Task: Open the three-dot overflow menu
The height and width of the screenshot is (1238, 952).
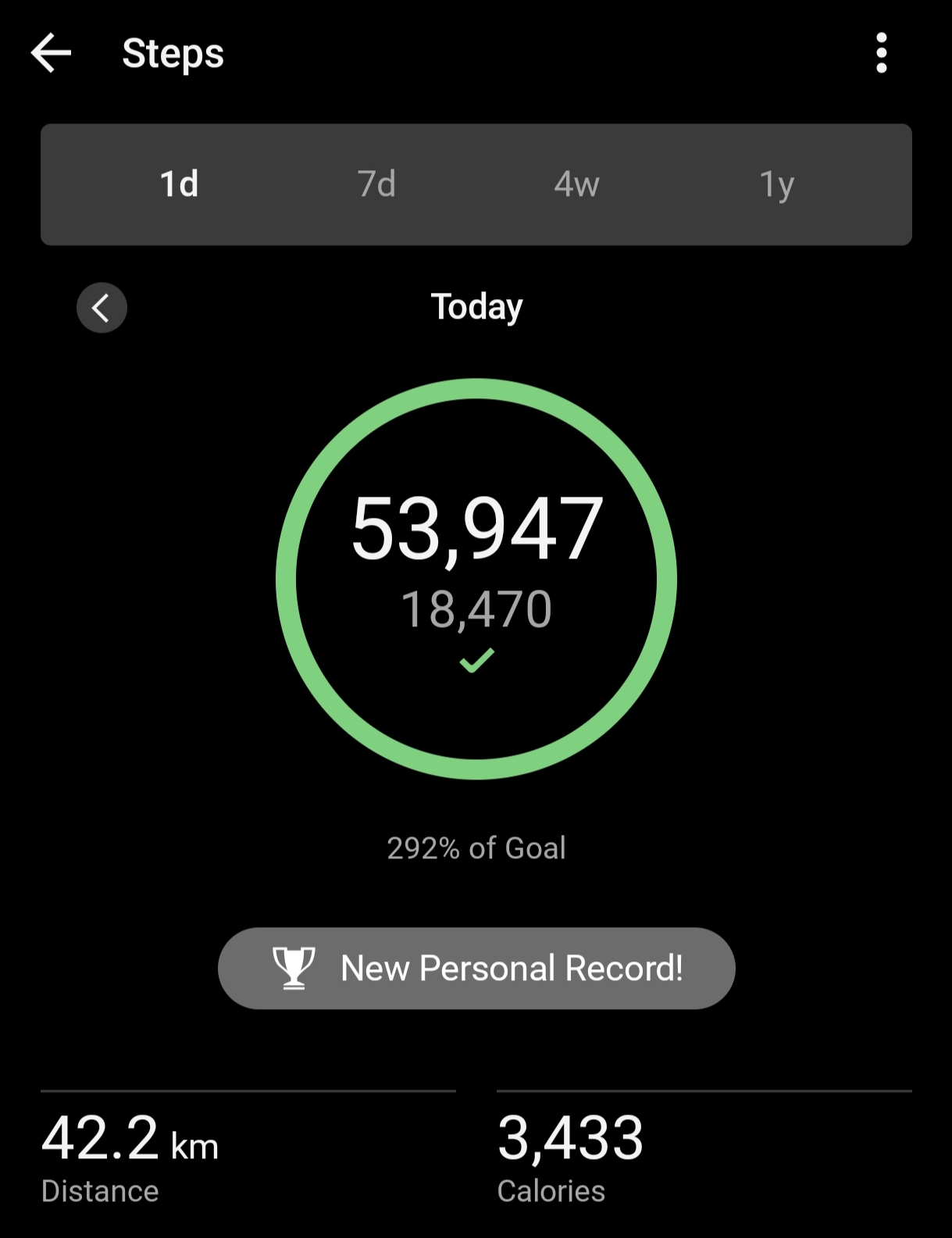Action: (x=882, y=53)
